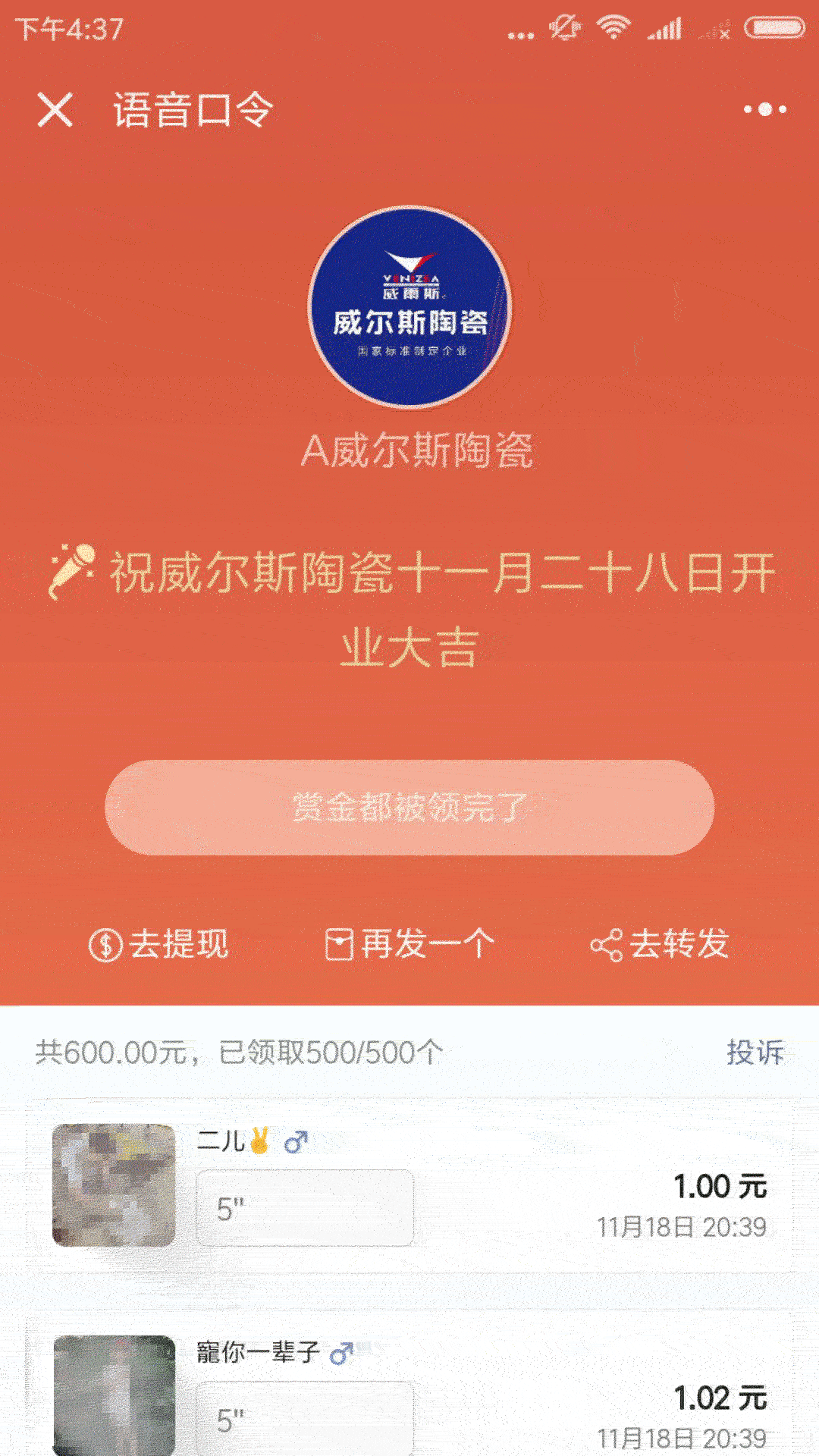819x1456 pixels.
Task: Open the three-dot overflow menu
Action: tap(764, 110)
